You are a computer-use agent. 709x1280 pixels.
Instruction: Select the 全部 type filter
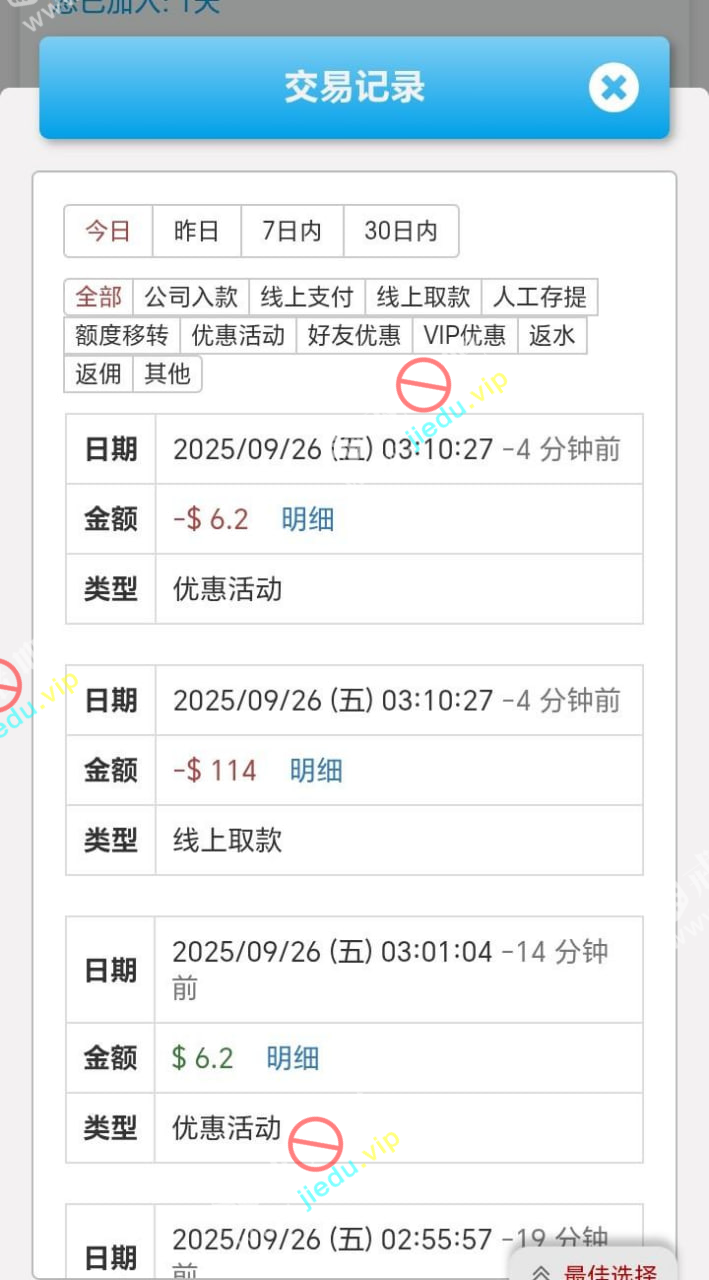[x=98, y=297]
